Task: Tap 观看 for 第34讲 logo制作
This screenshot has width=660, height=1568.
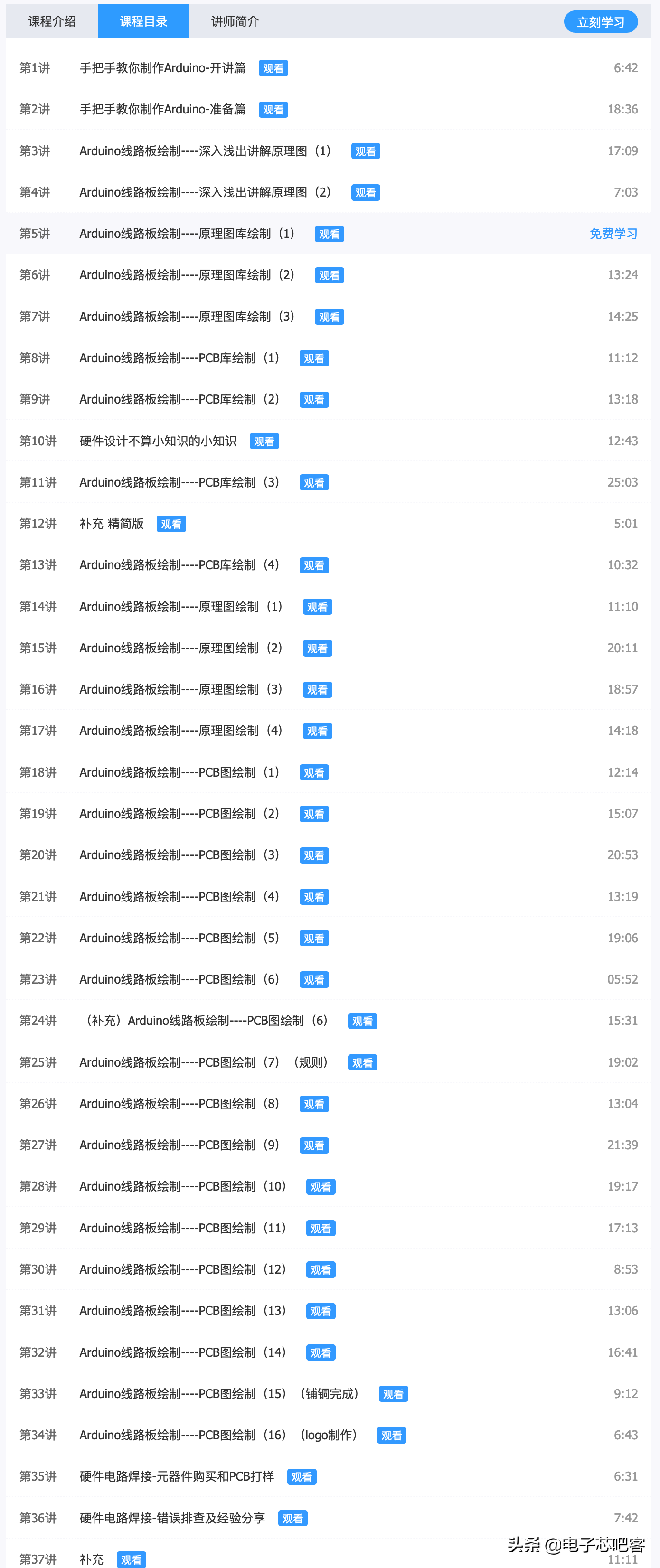Action: [x=392, y=1435]
